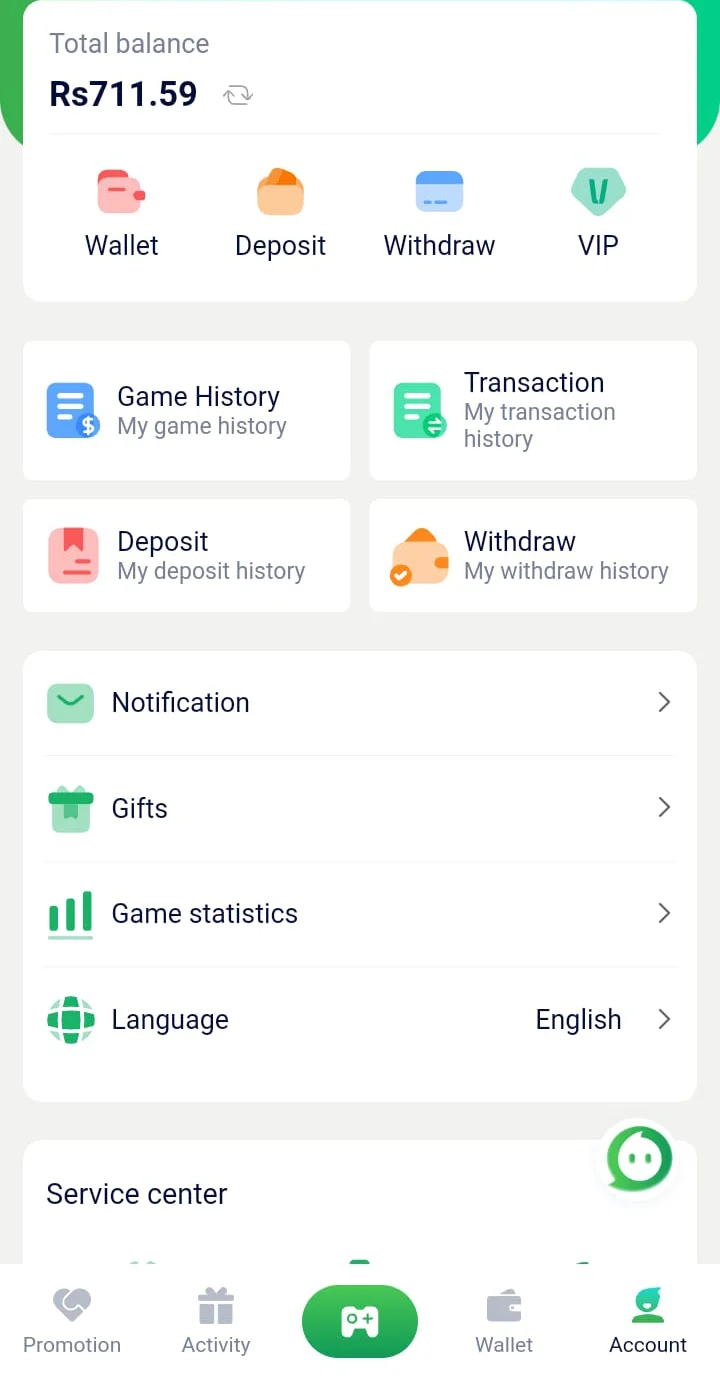This screenshot has height=1389, width=720.
Task: Open Game statistics
Action: click(360, 914)
